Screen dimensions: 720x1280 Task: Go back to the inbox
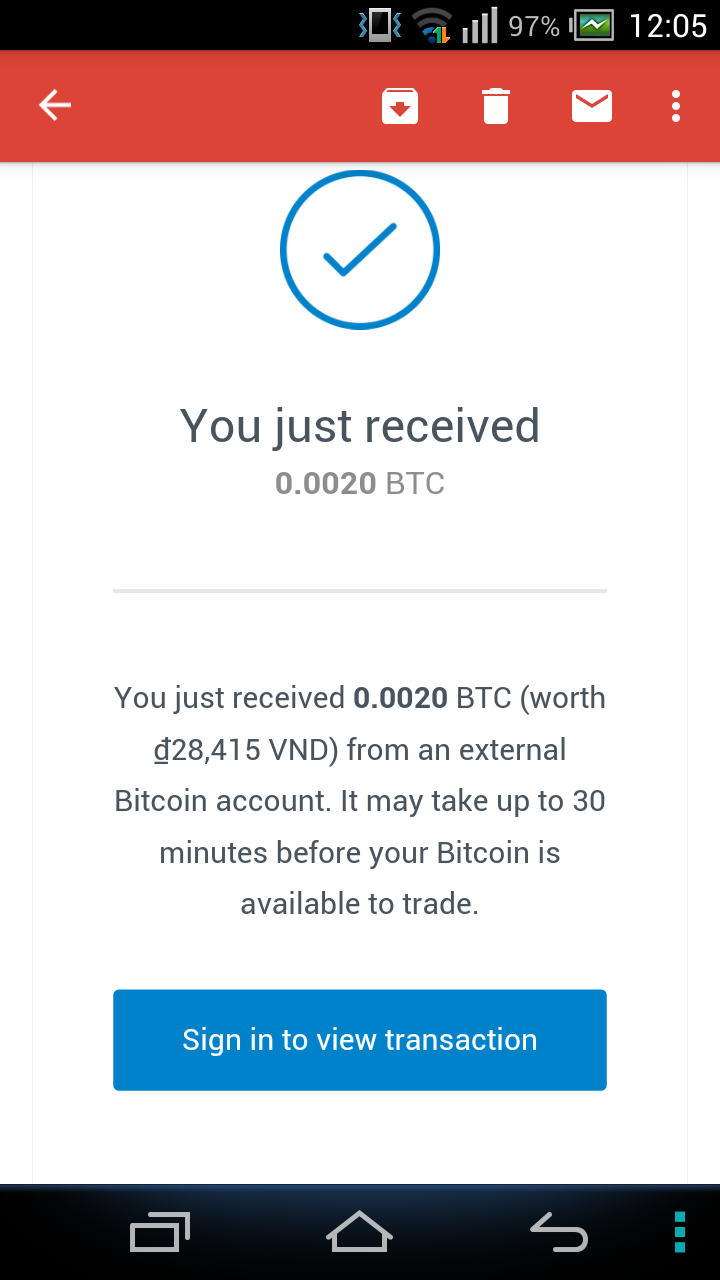[x=55, y=105]
